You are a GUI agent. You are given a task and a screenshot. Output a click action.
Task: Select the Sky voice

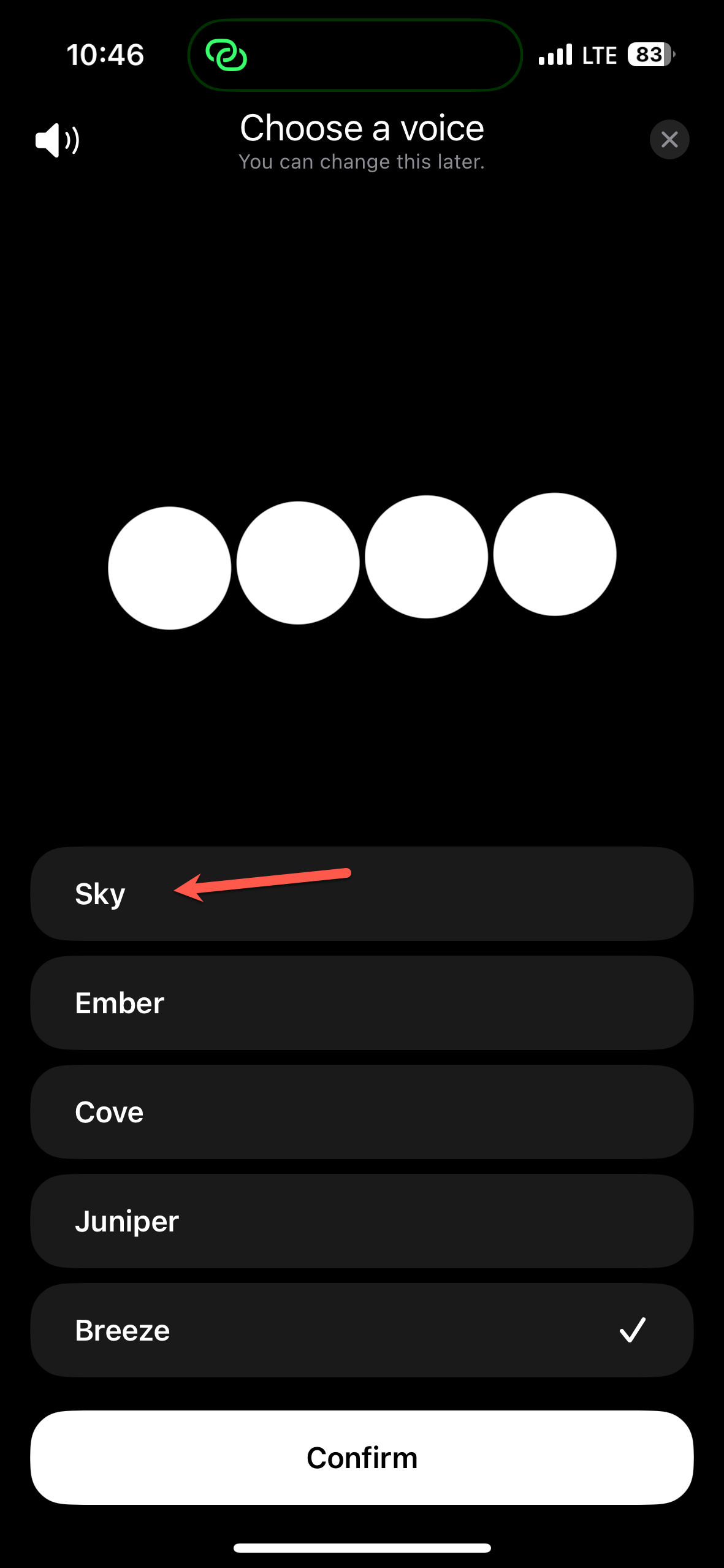pos(362,894)
